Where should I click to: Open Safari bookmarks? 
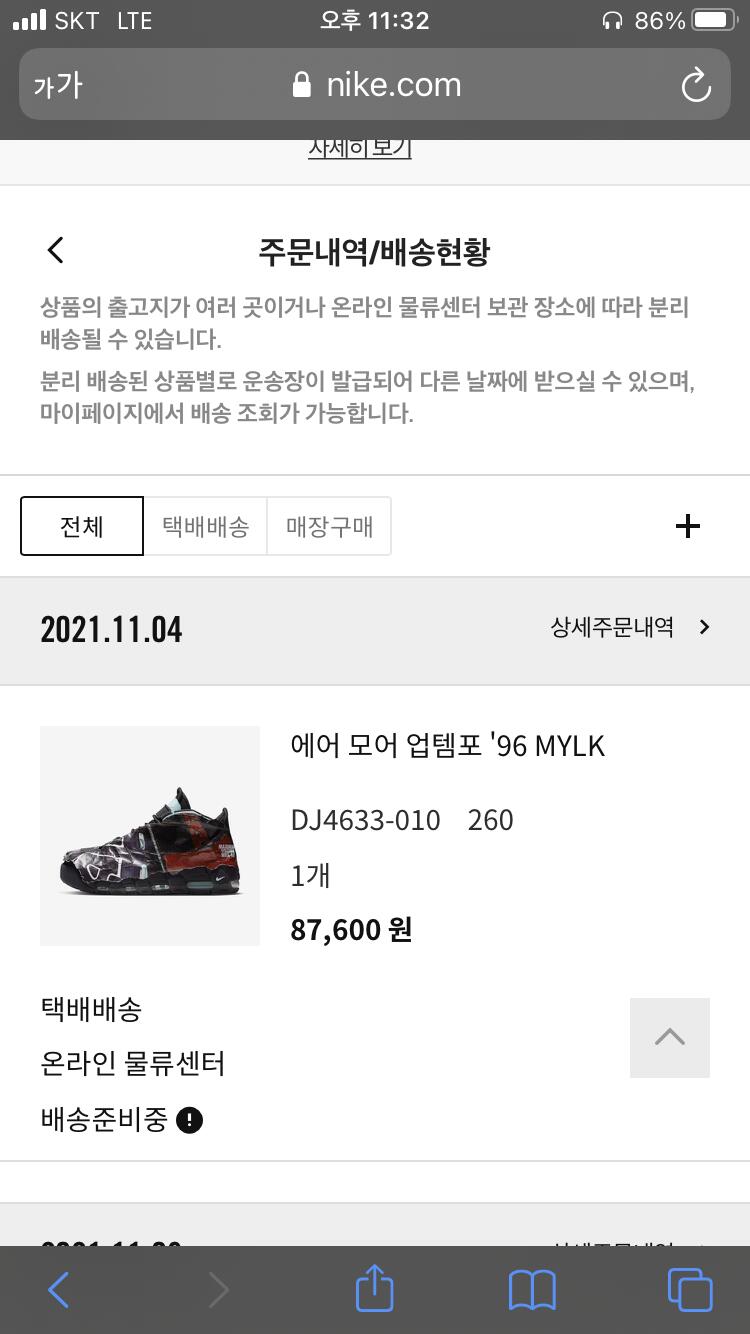[532, 1290]
